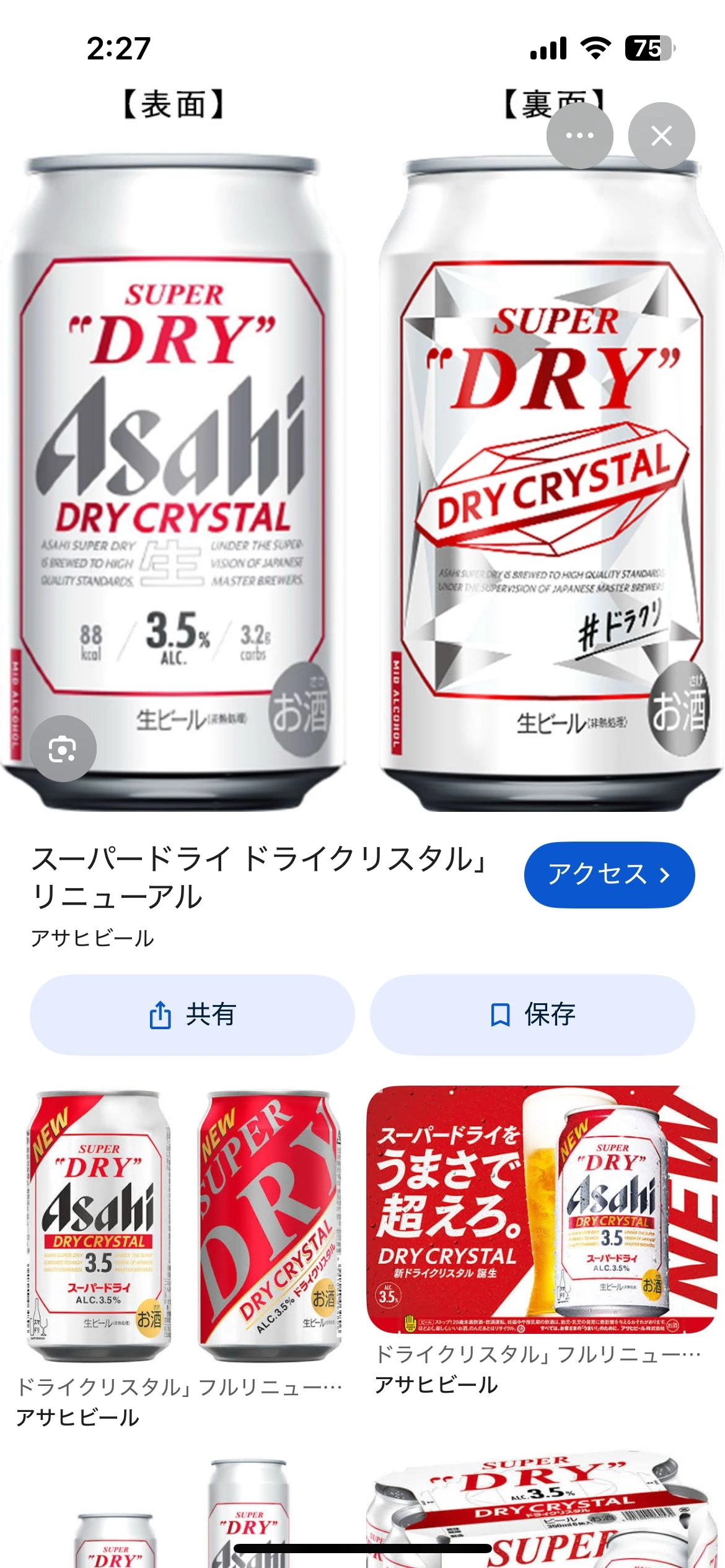Screen dimensions: 725x1568
Task: Tap the アクセス button to visit the site
Action: pyautogui.click(x=609, y=874)
